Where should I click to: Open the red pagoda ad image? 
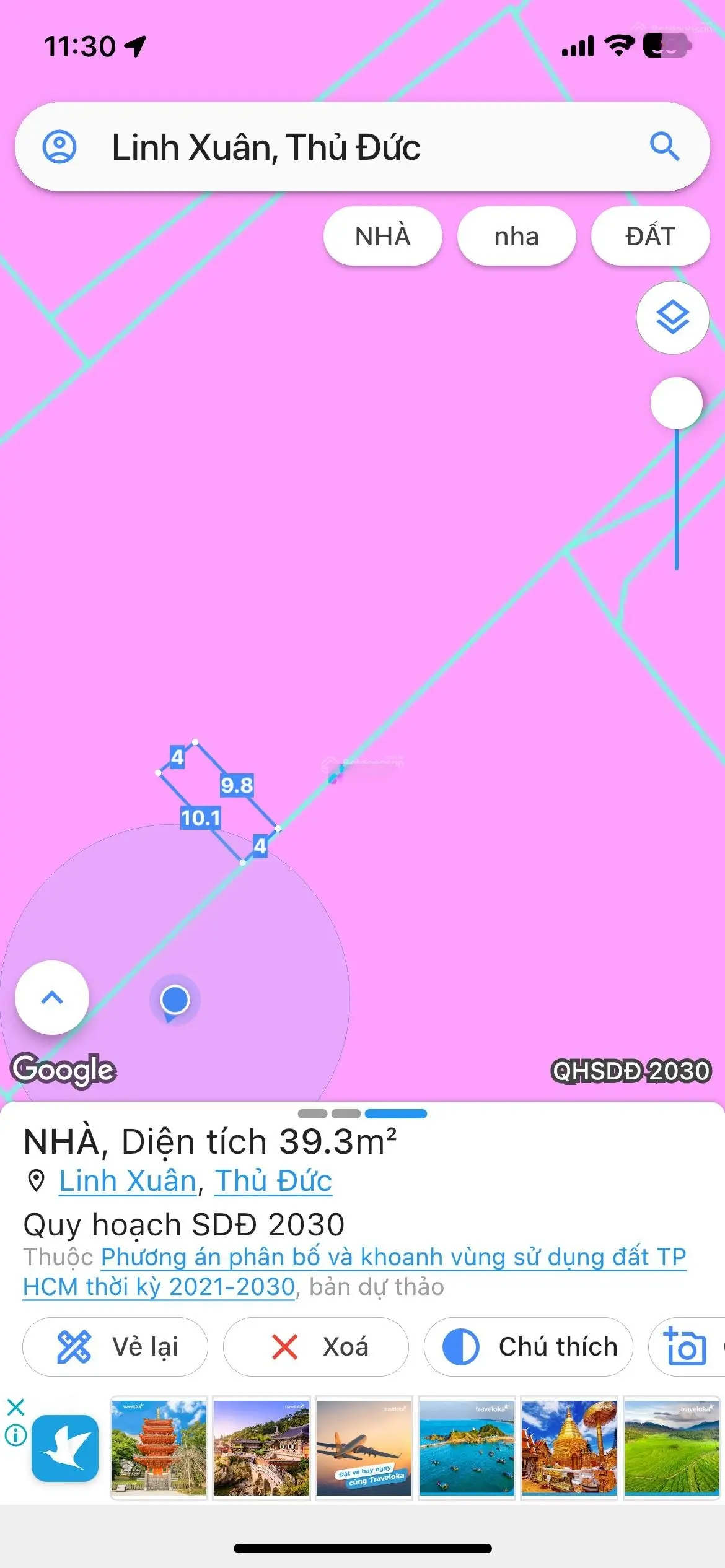pos(159,1448)
